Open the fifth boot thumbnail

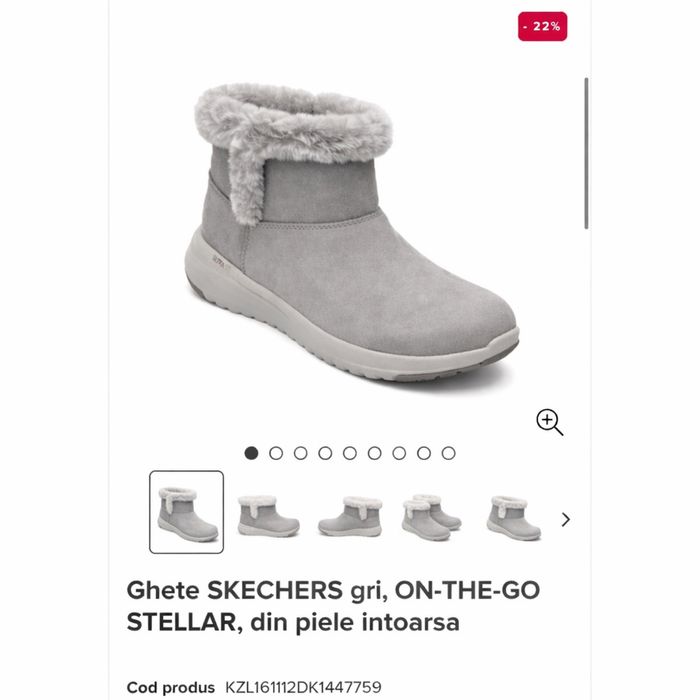pyautogui.click(x=513, y=516)
